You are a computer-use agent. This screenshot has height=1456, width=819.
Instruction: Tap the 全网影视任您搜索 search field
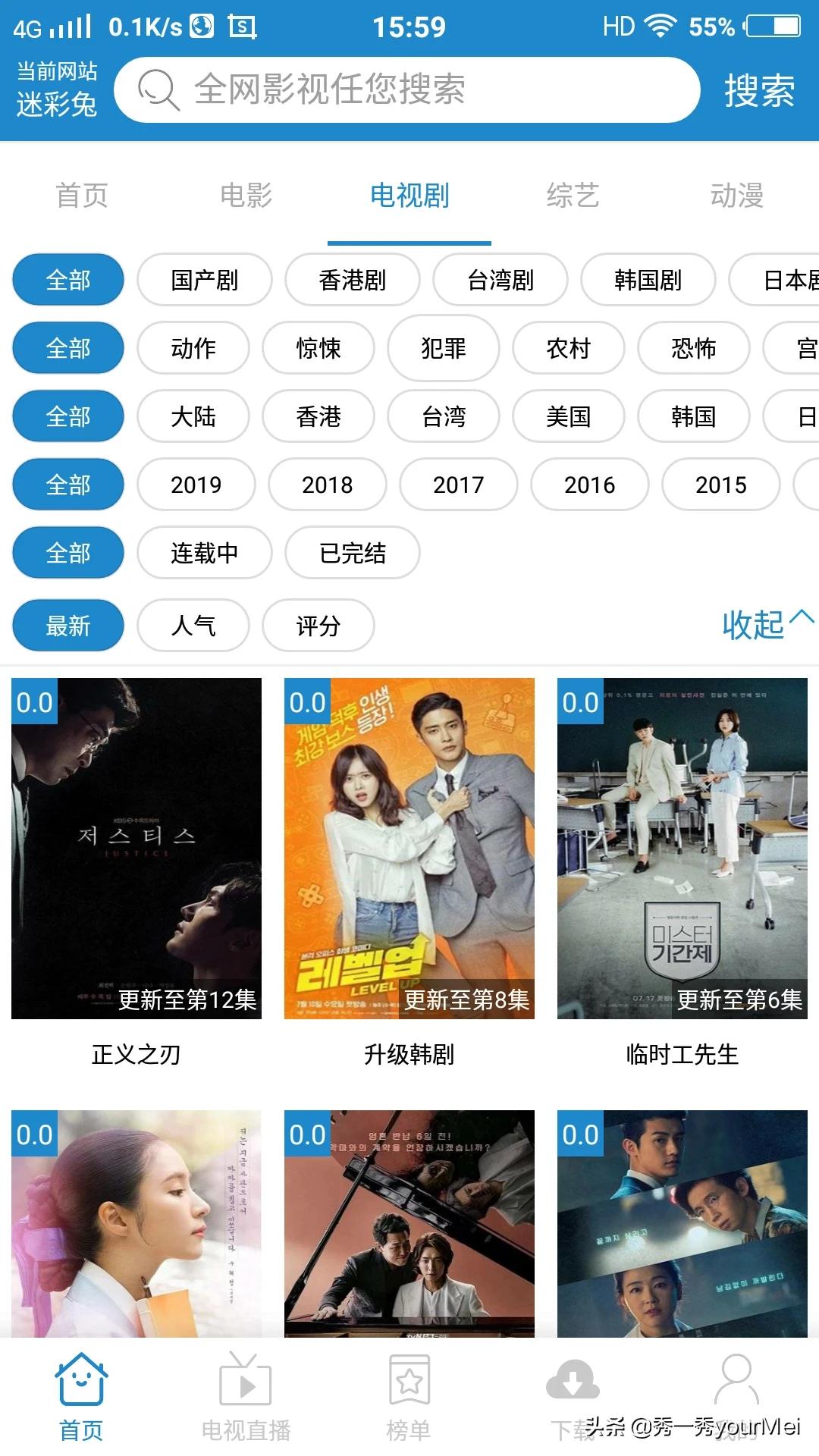[x=406, y=89]
